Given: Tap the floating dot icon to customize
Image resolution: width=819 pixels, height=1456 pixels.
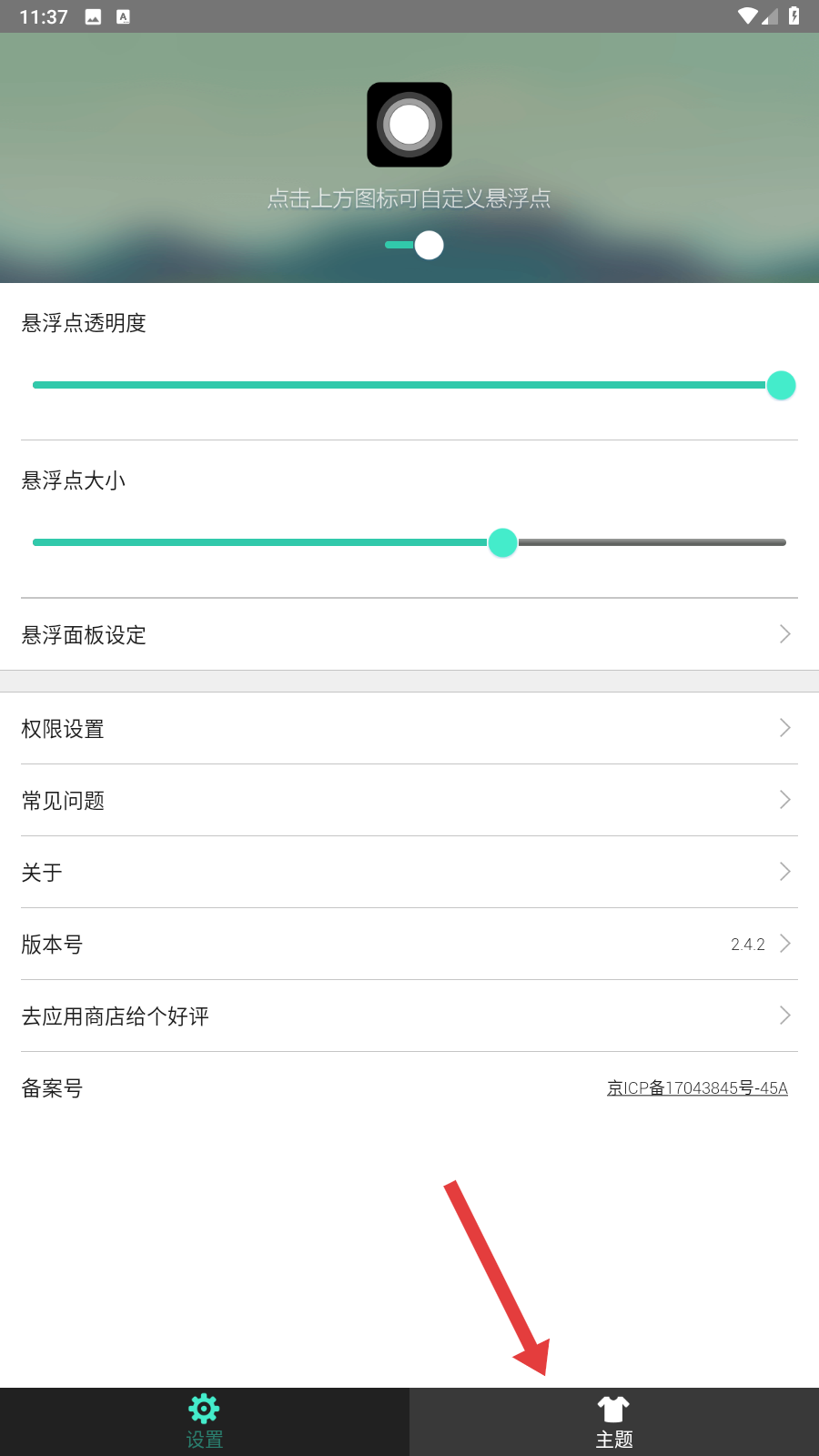Looking at the screenshot, I should (409, 125).
